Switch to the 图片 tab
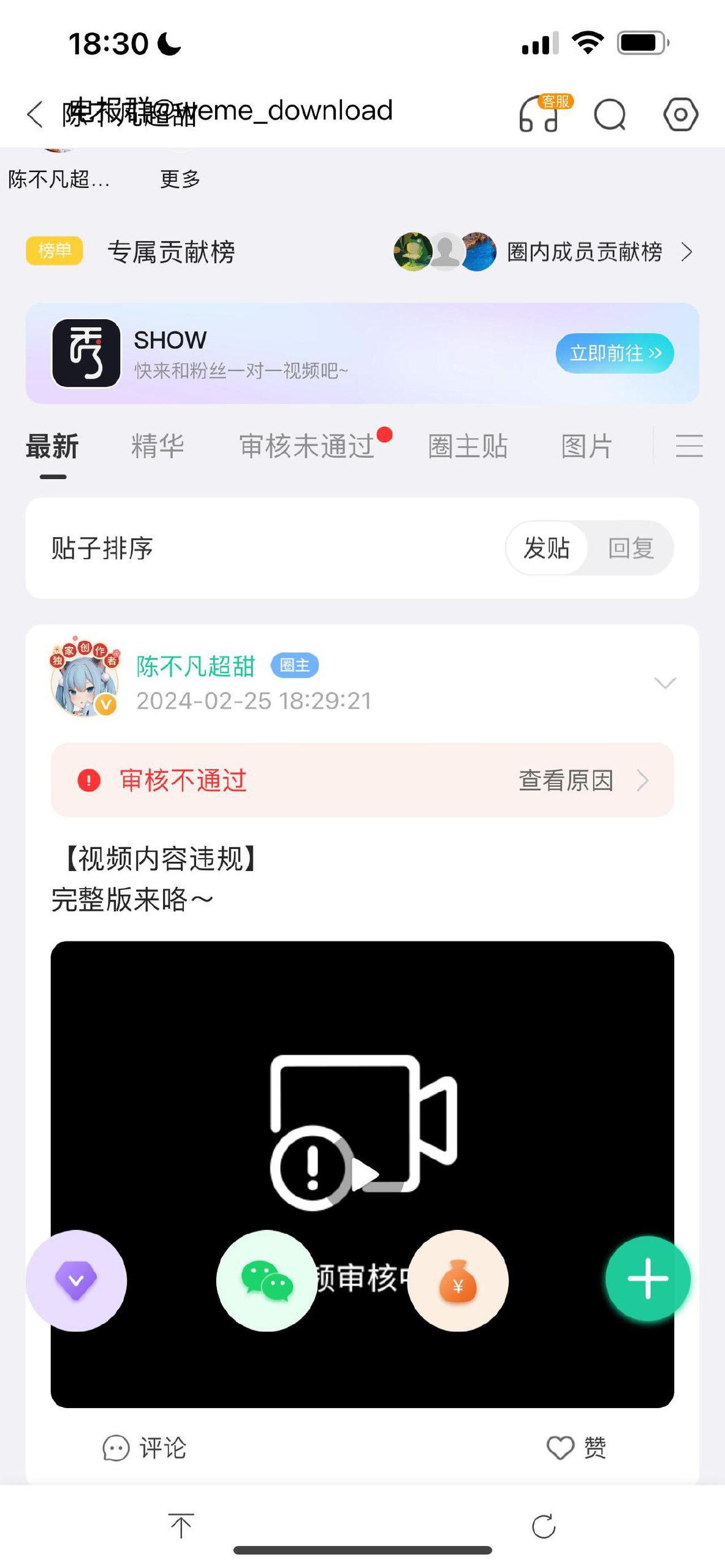Image resolution: width=725 pixels, height=1568 pixels. pos(586,446)
